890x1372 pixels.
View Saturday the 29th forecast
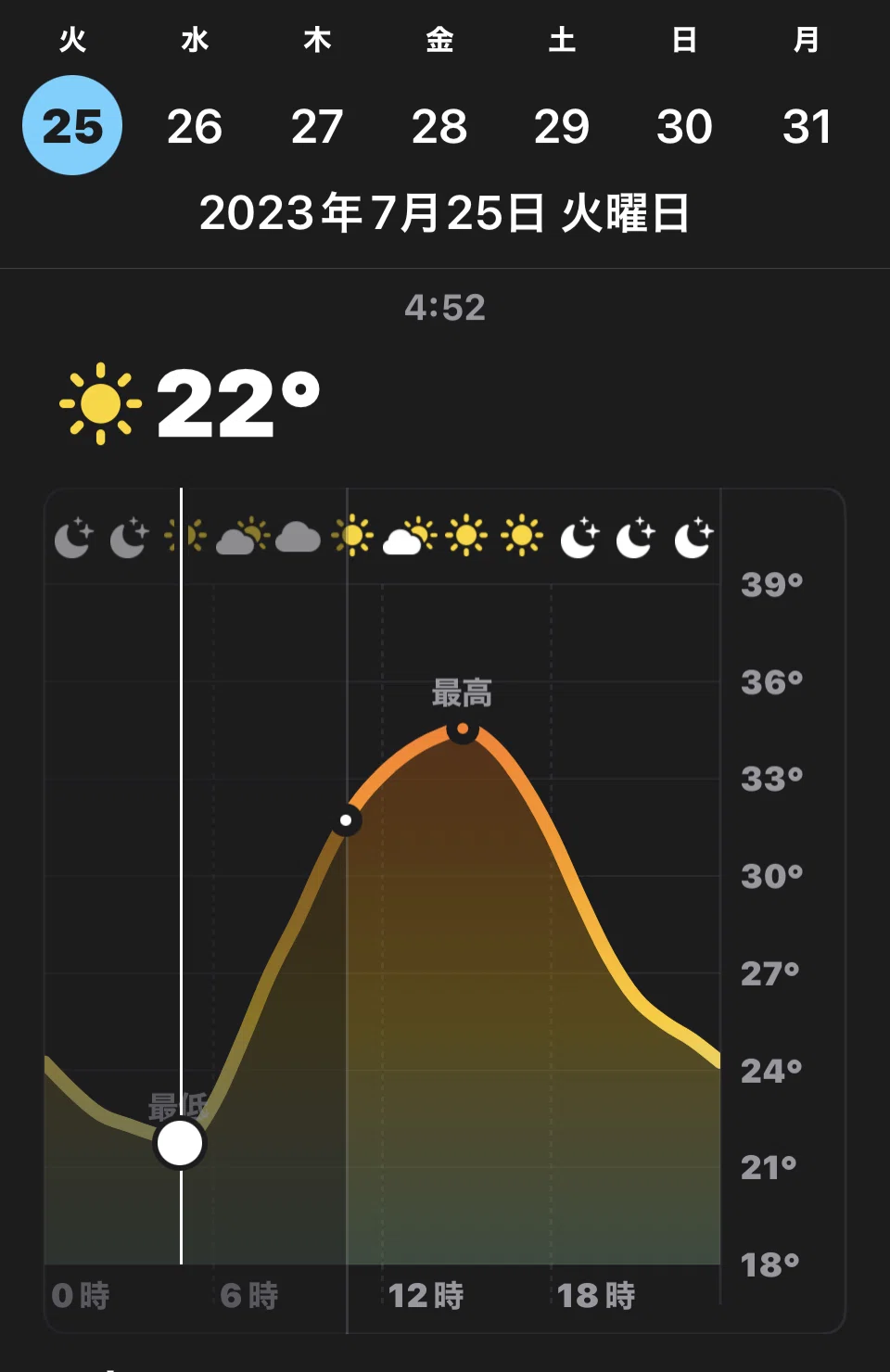(x=562, y=126)
